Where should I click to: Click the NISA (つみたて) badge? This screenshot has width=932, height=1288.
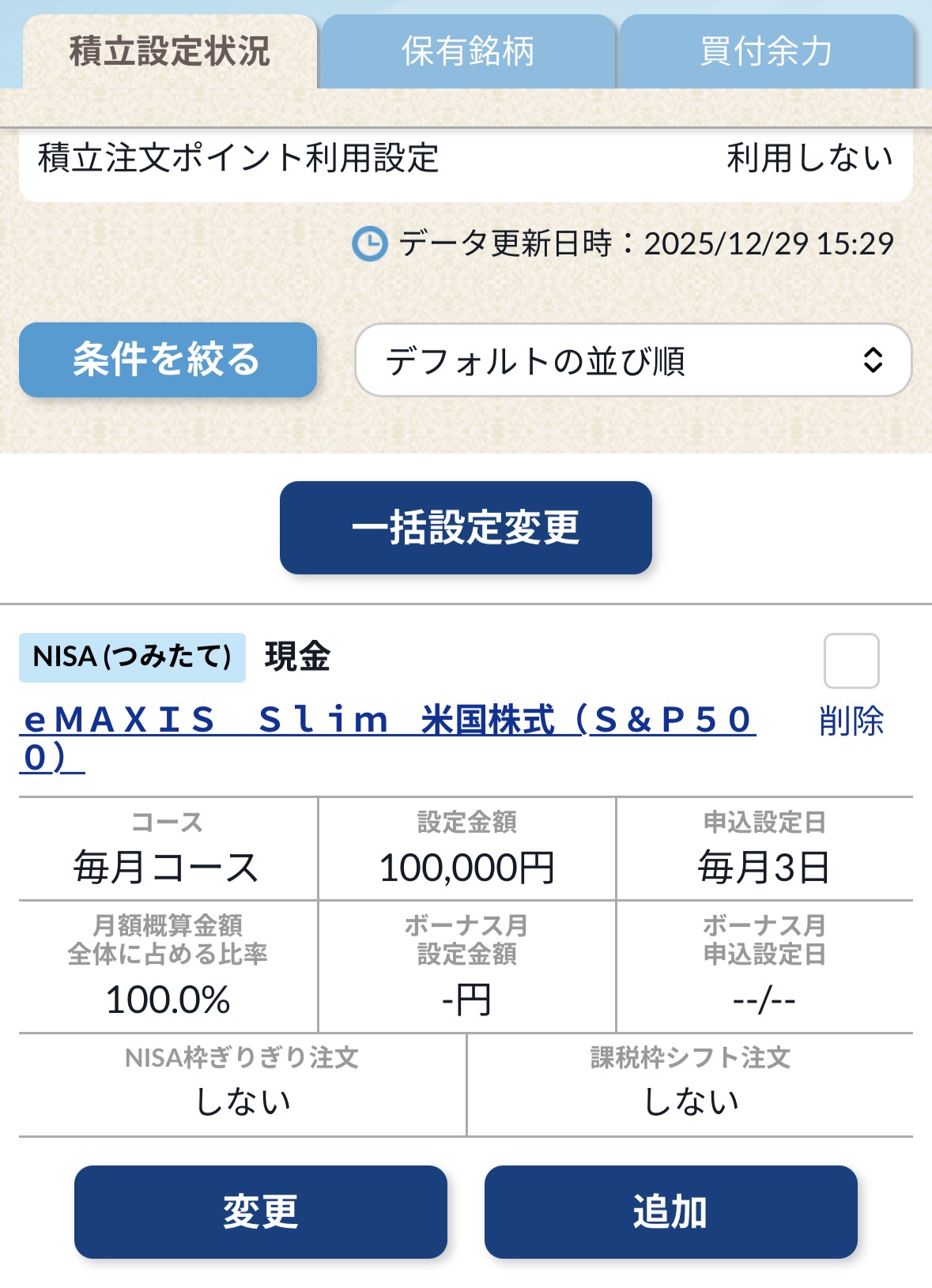pos(130,657)
